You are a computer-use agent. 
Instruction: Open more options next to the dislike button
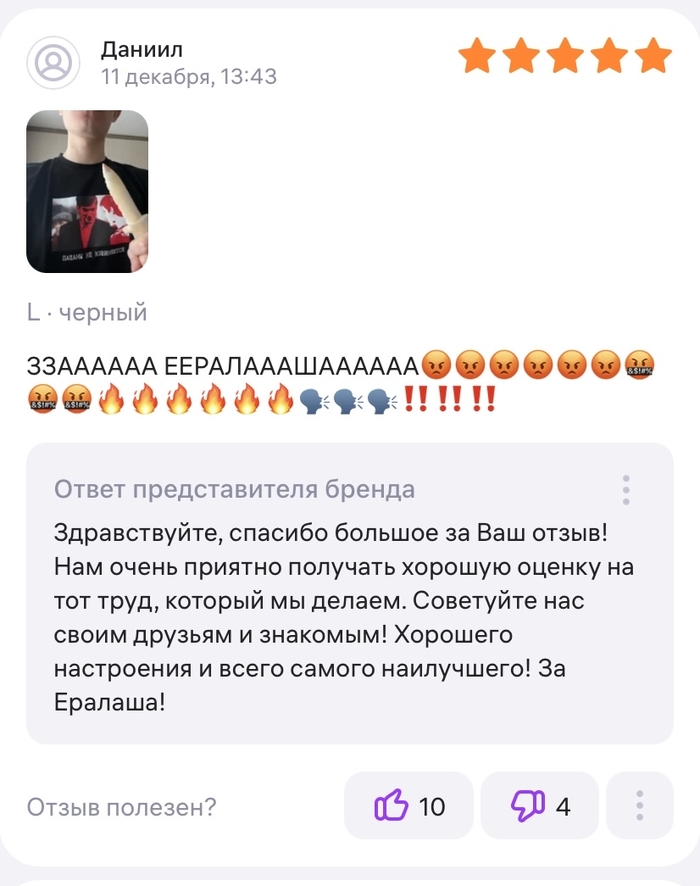tap(640, 805)
